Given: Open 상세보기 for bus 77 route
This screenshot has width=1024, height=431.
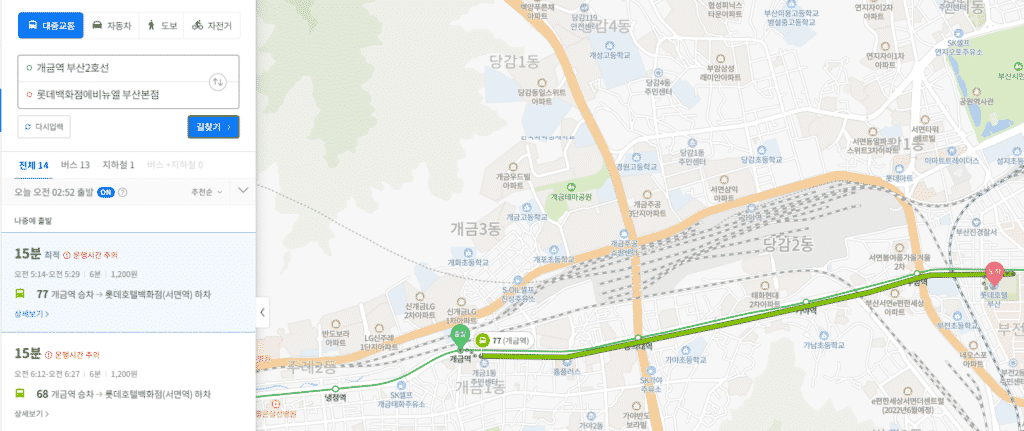Looking at the screenshot, I should click(30, 314).
